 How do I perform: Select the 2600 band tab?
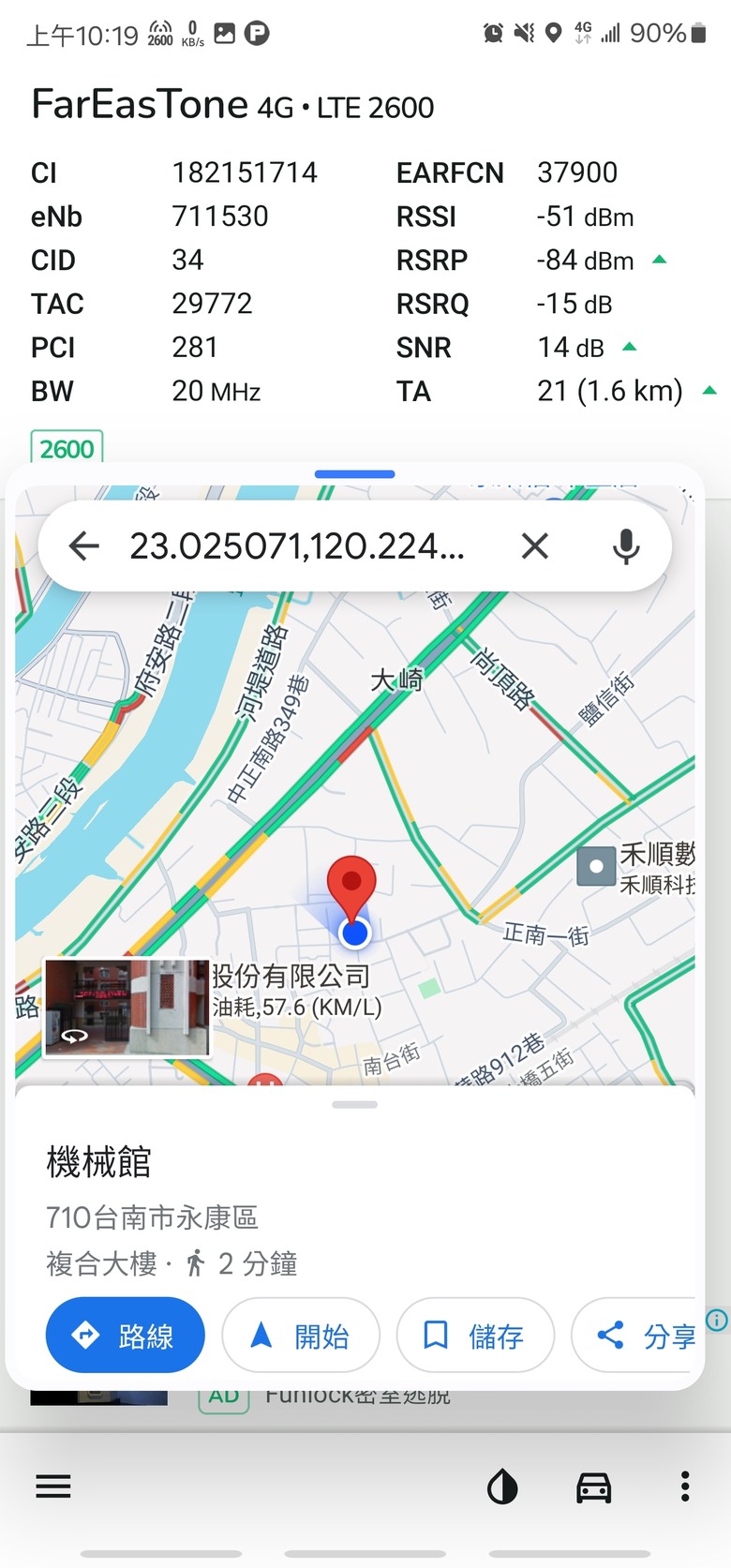(67, 449)
